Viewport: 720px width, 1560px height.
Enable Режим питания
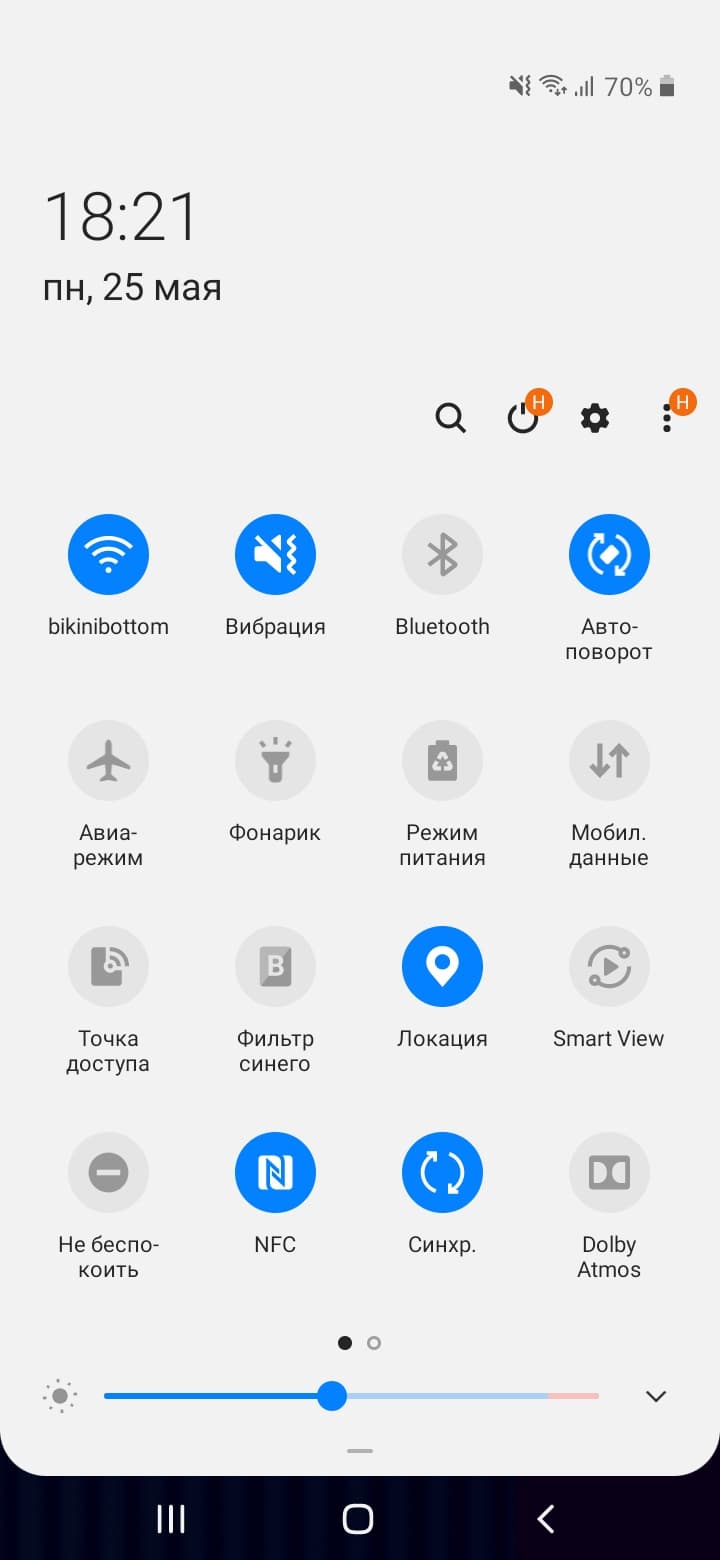[x=442, y=760]
